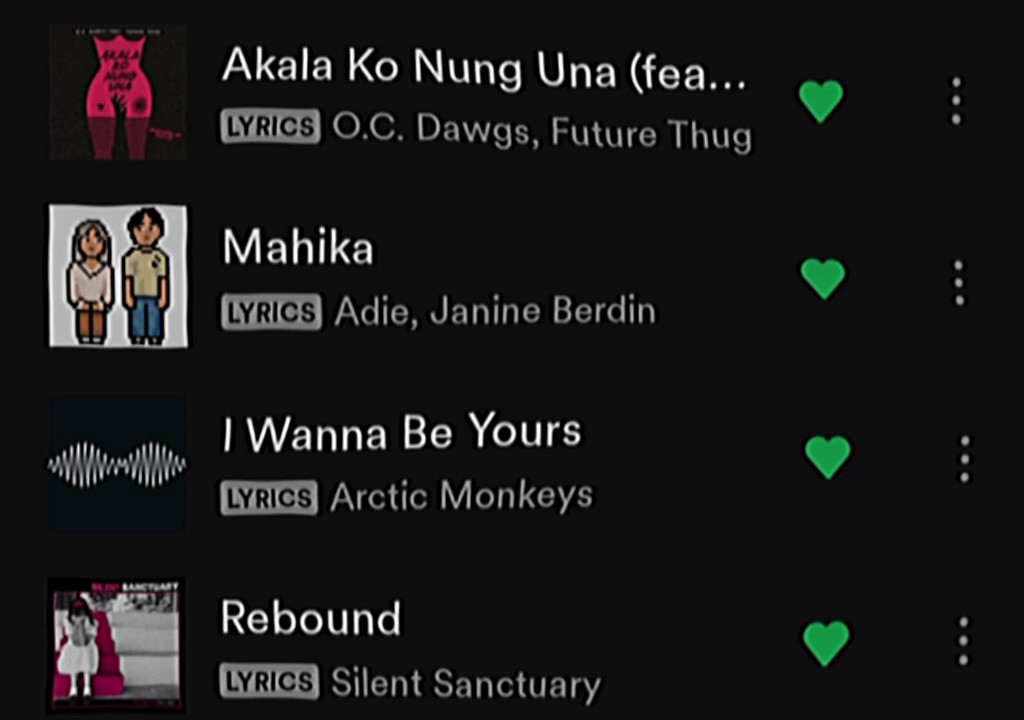This screenshot has width=1024, height=720.
Task: Unlike Akala Ko Nung Una with the heart
Action: tap(821, 101)
